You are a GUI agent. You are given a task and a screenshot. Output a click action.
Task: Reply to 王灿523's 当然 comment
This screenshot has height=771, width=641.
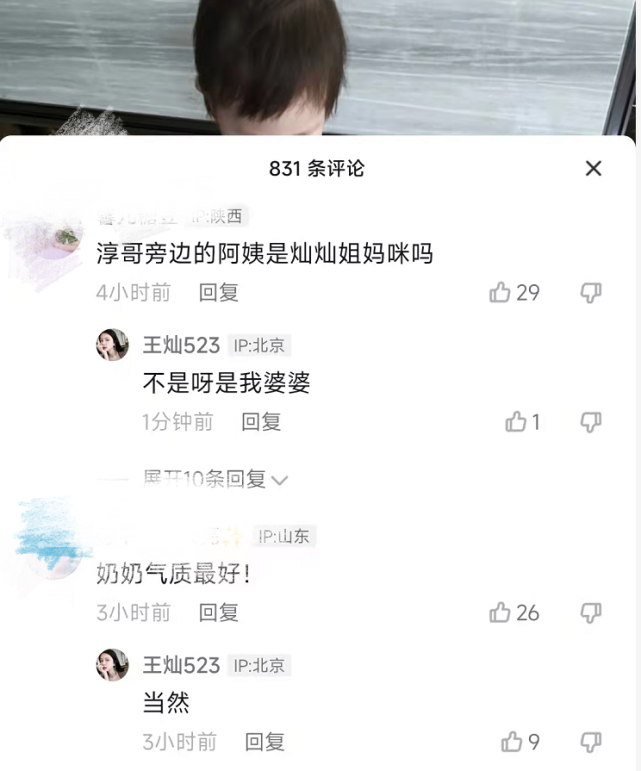pyautogui.click(x=265, y=741)
